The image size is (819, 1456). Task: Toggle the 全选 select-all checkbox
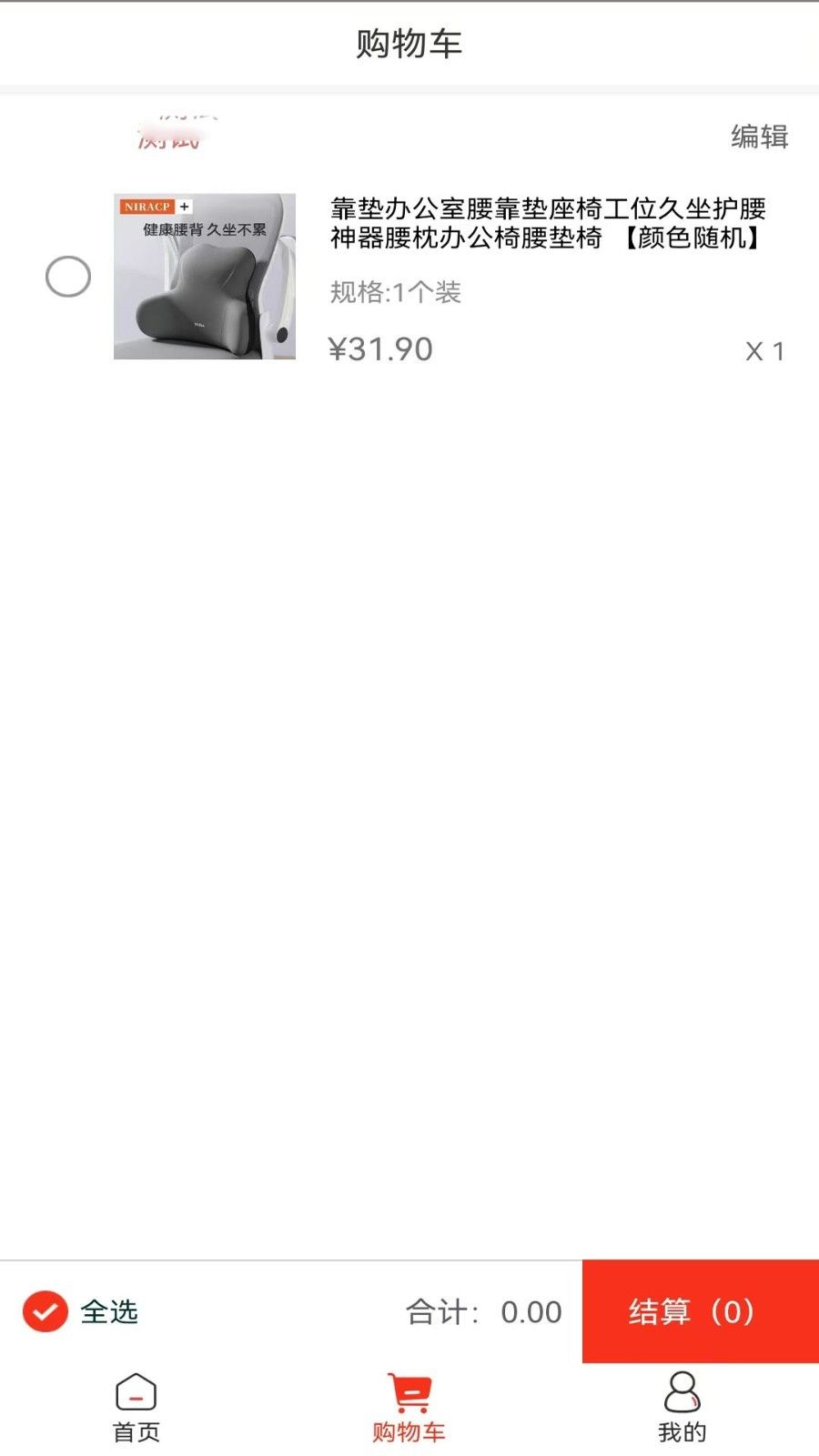pyautogui.click(x=45, y=1311)
